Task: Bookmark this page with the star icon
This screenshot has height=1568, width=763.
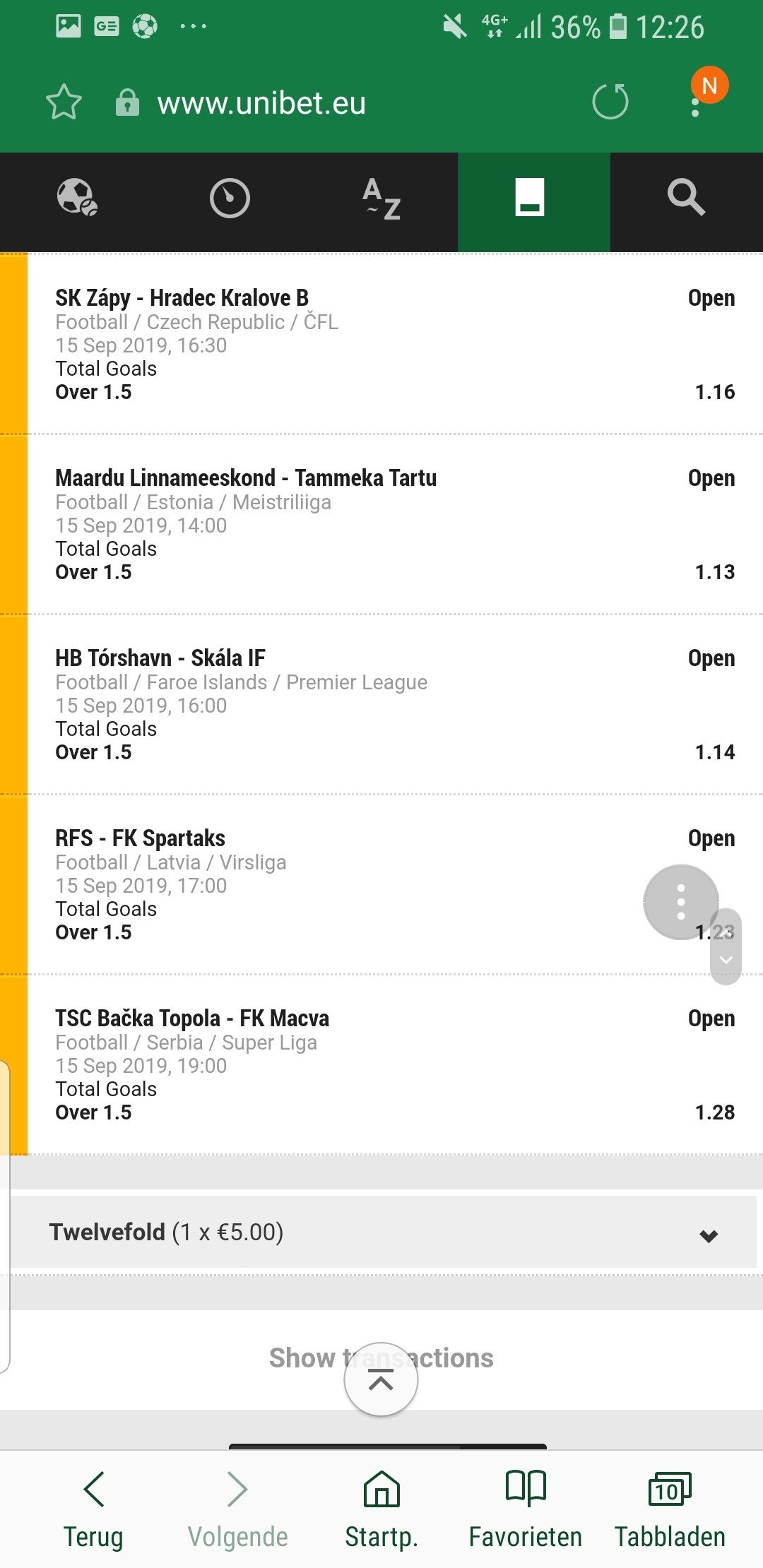Action: 64,102
